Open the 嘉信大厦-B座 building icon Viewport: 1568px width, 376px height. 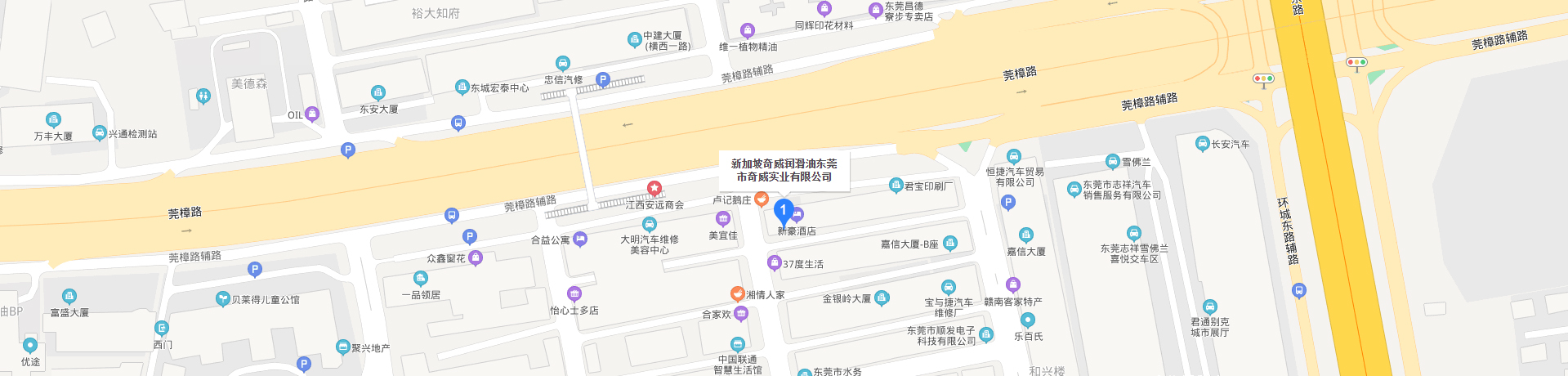(x=949, y=243)
